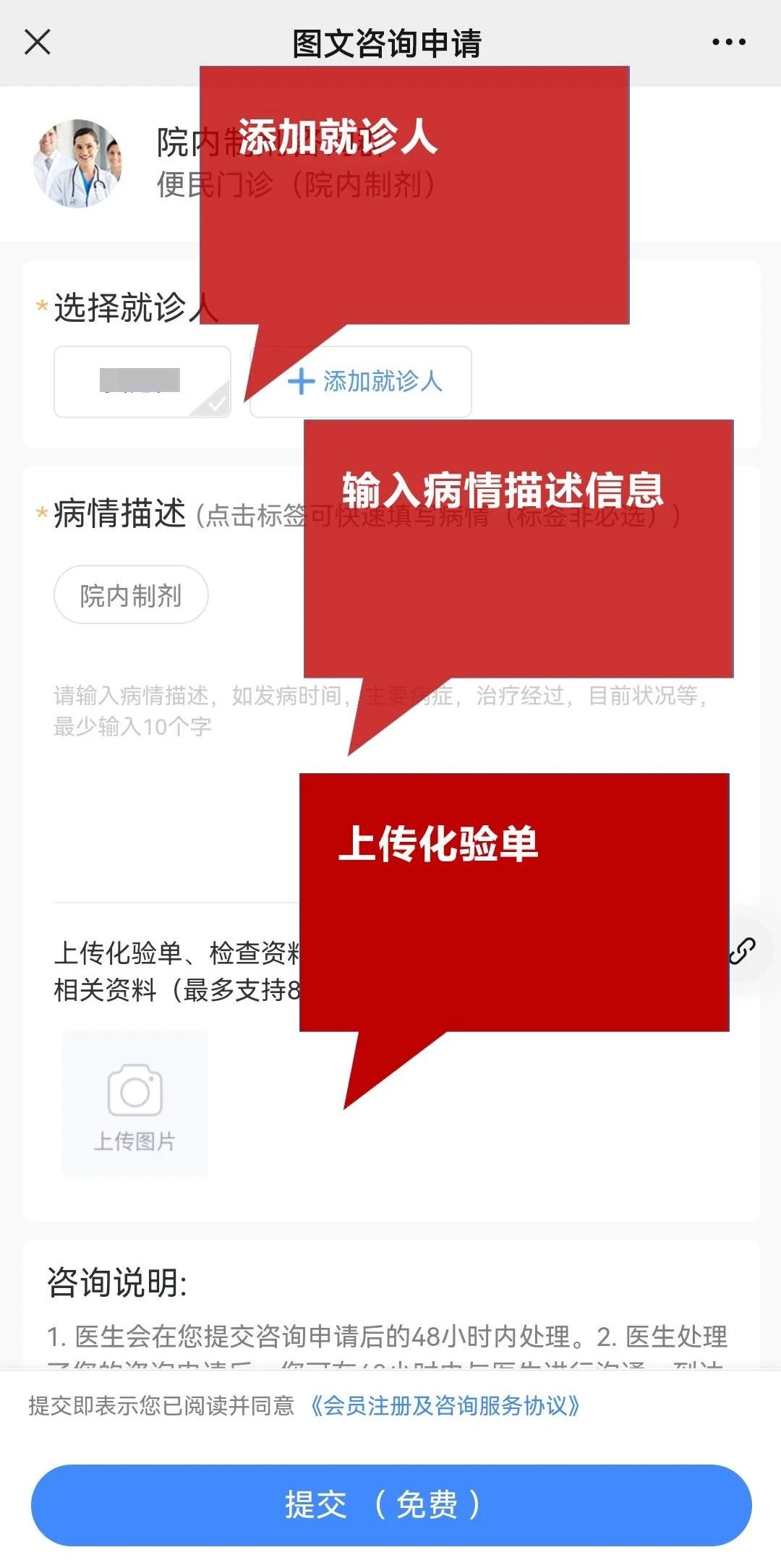Submit the request with 提交（免费）
The image size is (781, 1568).
(390, 1504)
